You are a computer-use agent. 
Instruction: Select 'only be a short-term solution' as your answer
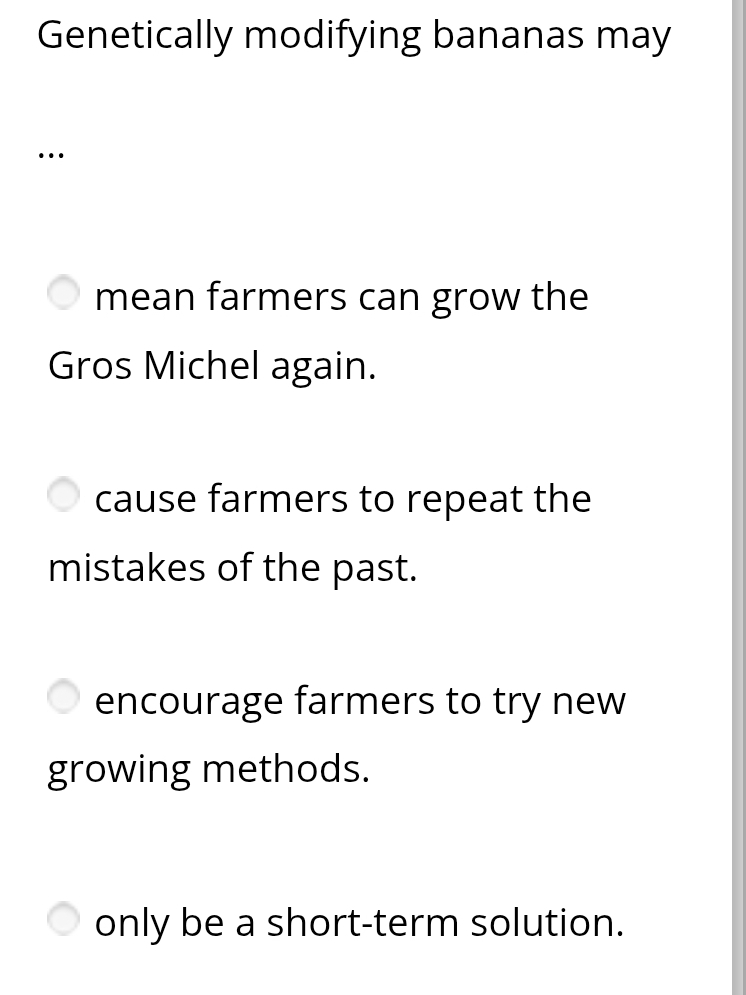pos(64,919)
